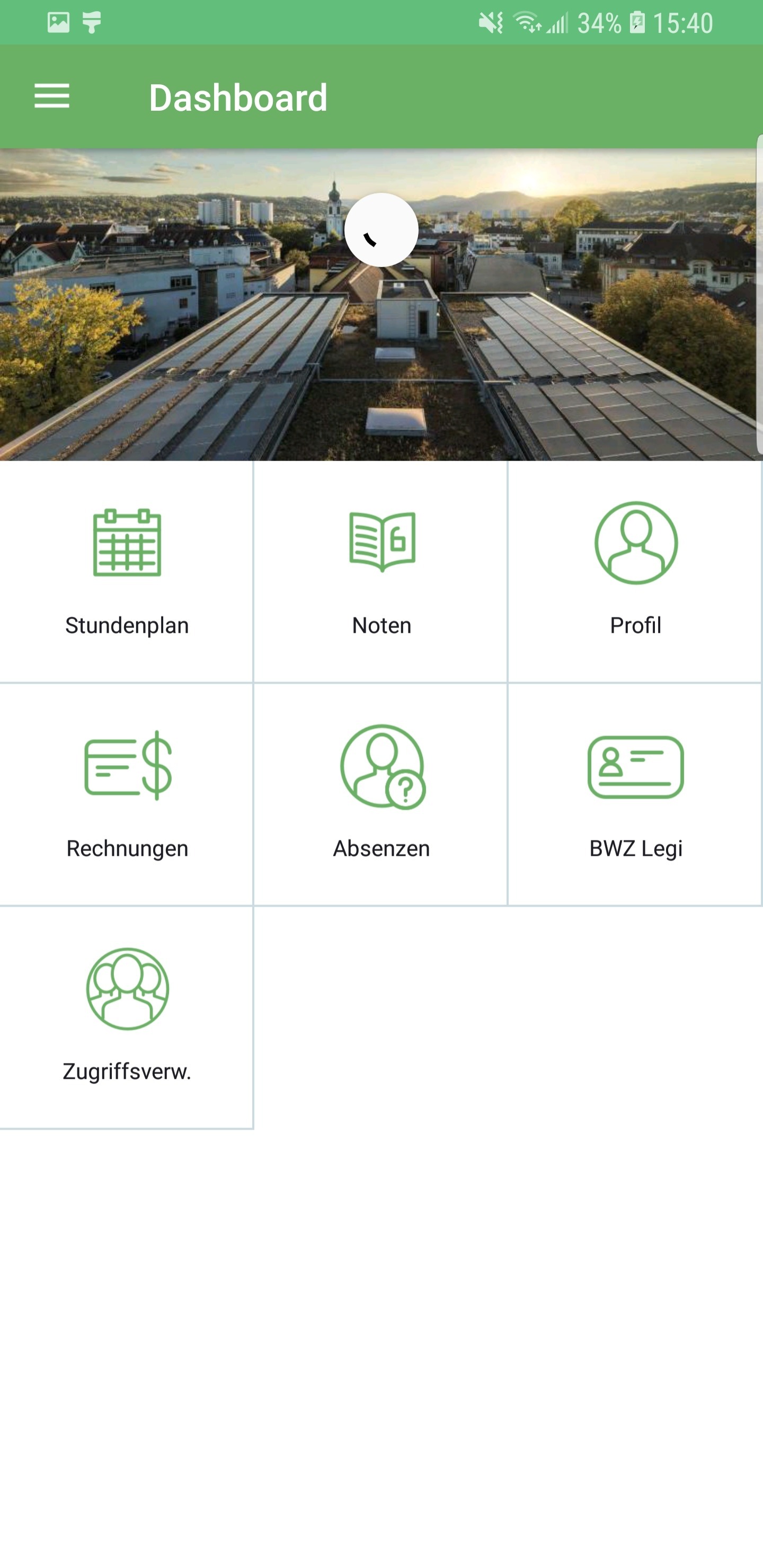Open Rechnungen
Screen dimensions: 763x1568
point(127,794)
